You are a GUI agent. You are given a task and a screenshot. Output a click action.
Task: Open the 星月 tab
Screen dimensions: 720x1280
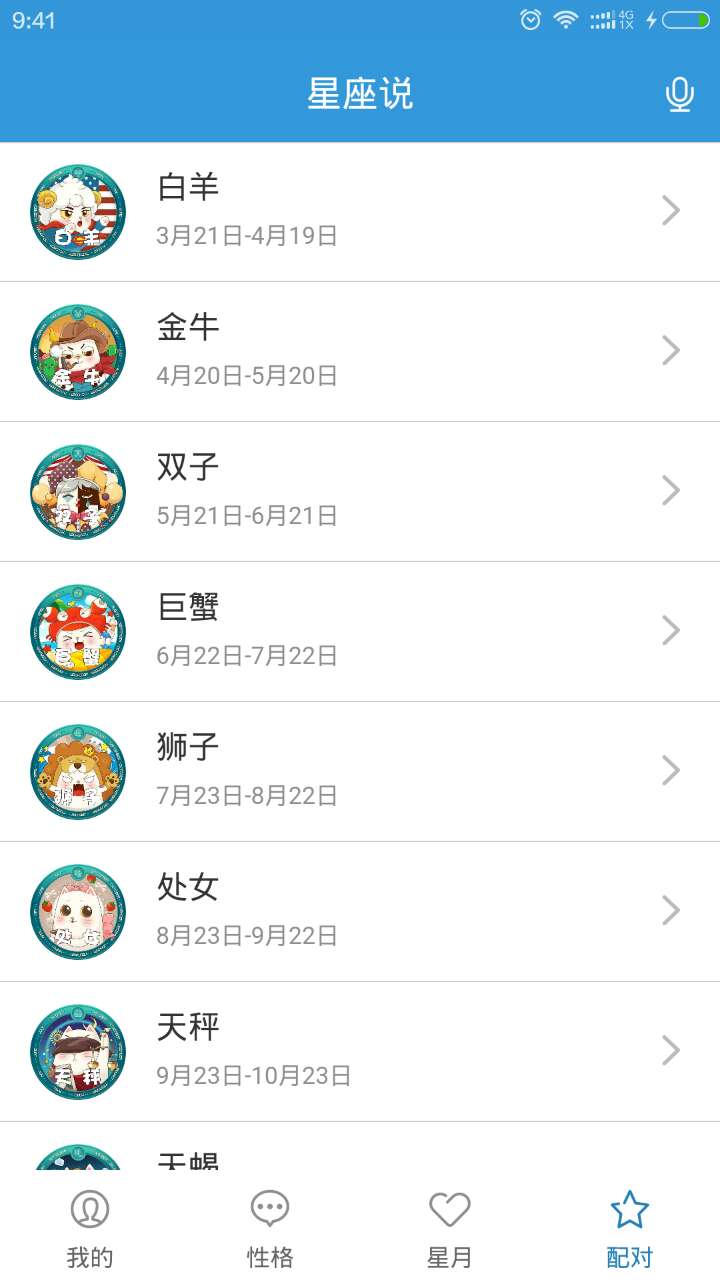pyautogui.click(x=450, y=1229)
